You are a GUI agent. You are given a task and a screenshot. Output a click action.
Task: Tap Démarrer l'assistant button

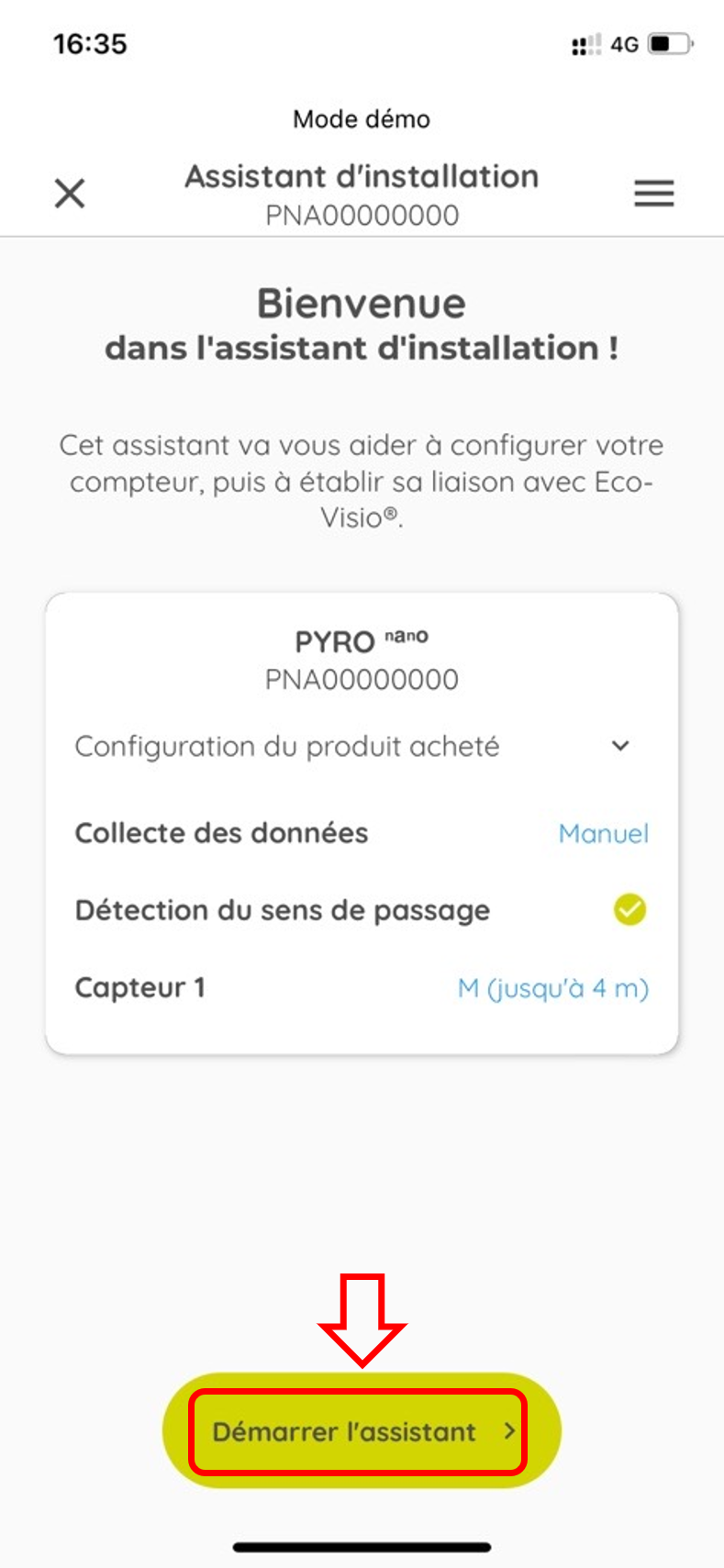click(362, 1431)
